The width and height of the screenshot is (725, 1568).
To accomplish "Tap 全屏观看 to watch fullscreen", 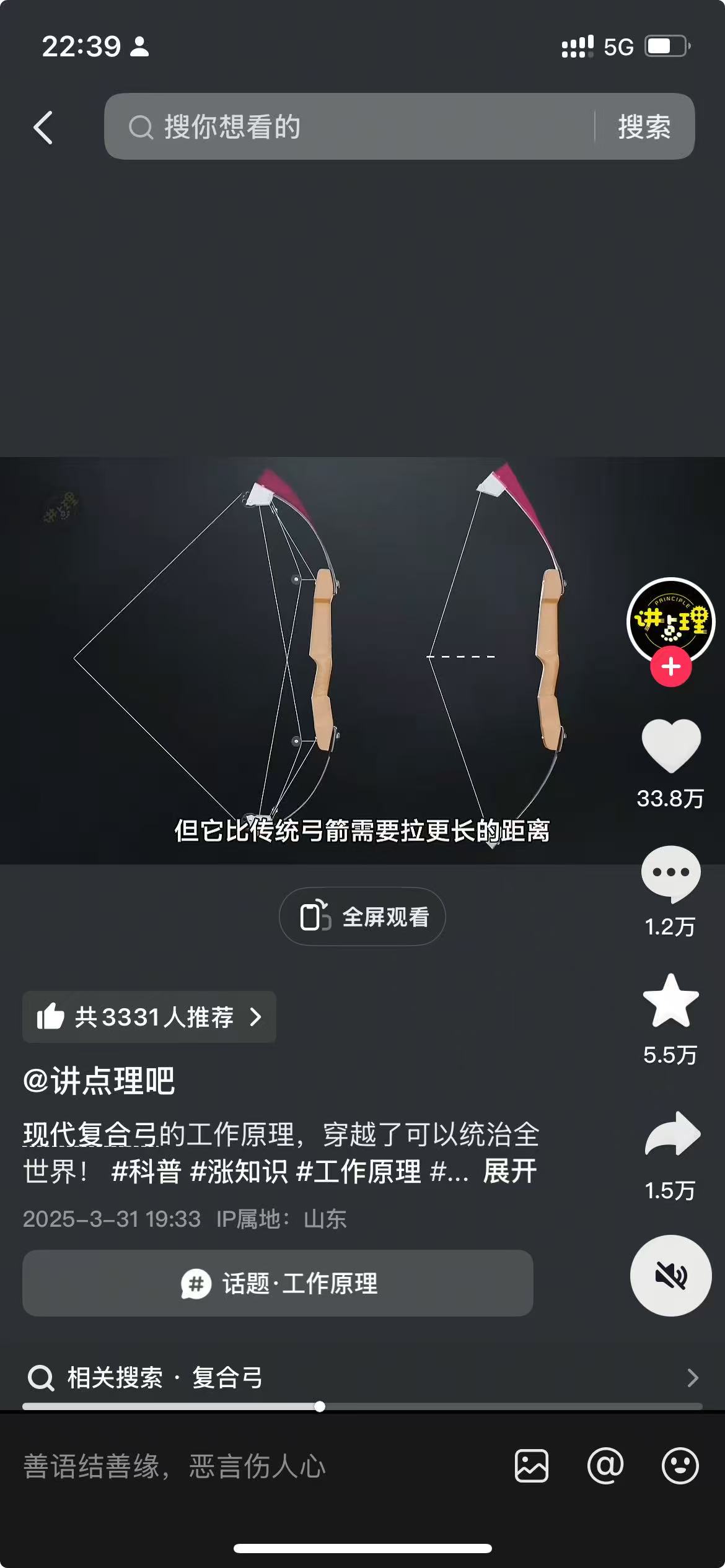I will 362,917.
